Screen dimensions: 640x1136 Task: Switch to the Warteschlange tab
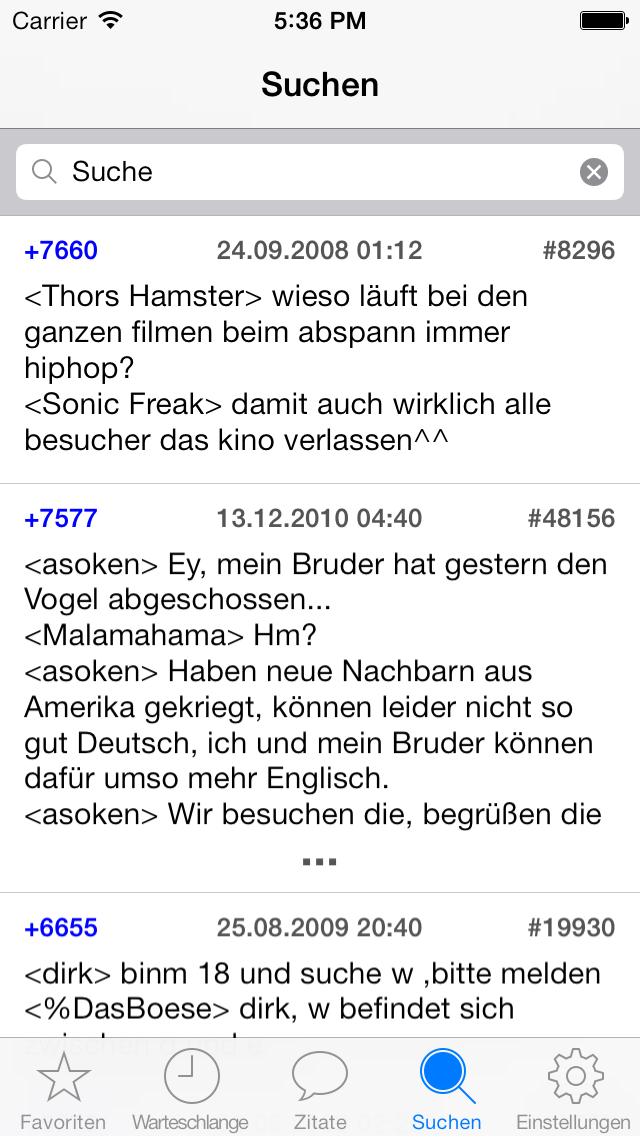[x=191, y=1089]
